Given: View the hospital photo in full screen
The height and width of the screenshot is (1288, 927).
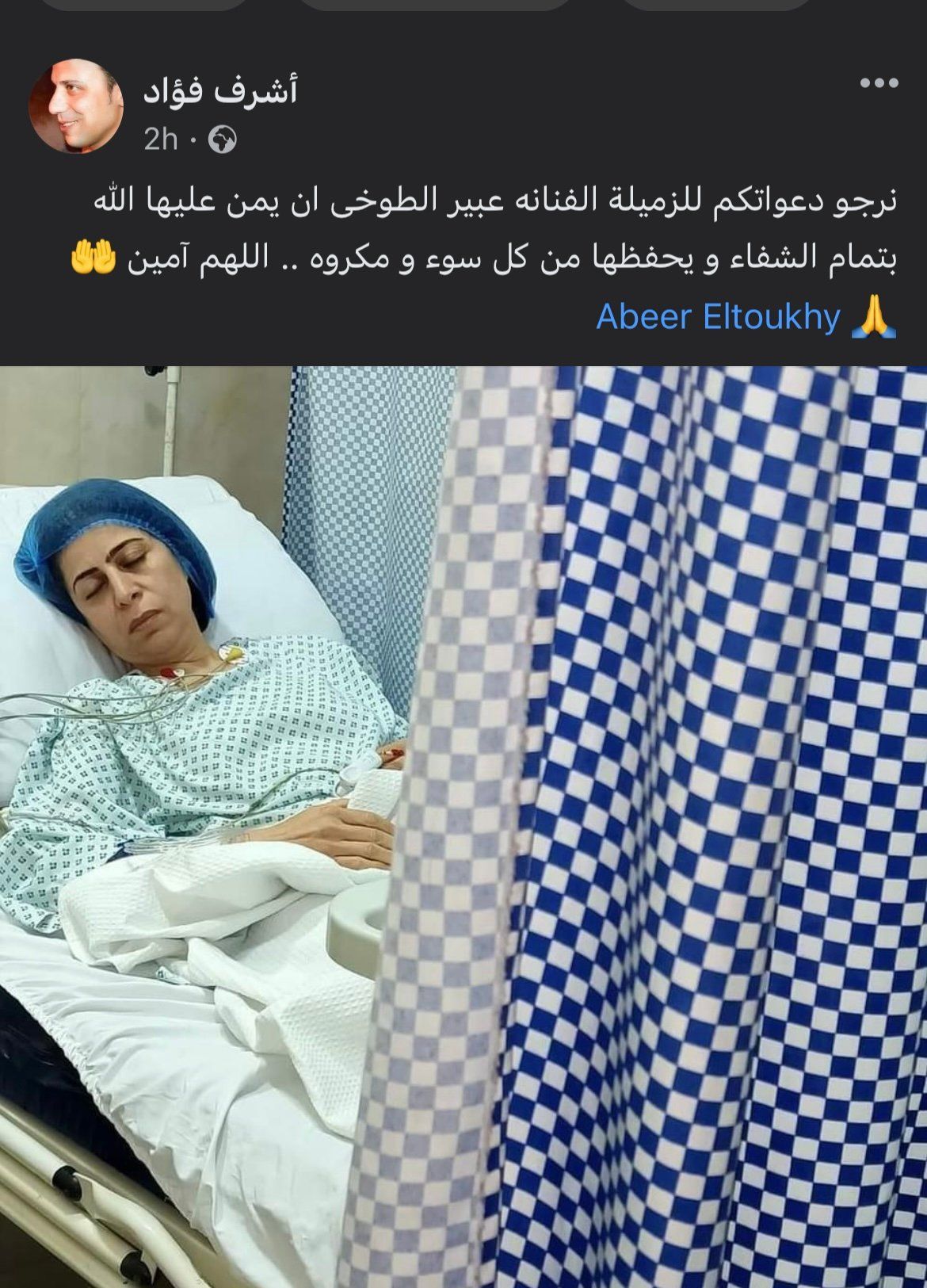Looking at the screenshot, I should tap(463, 824).
